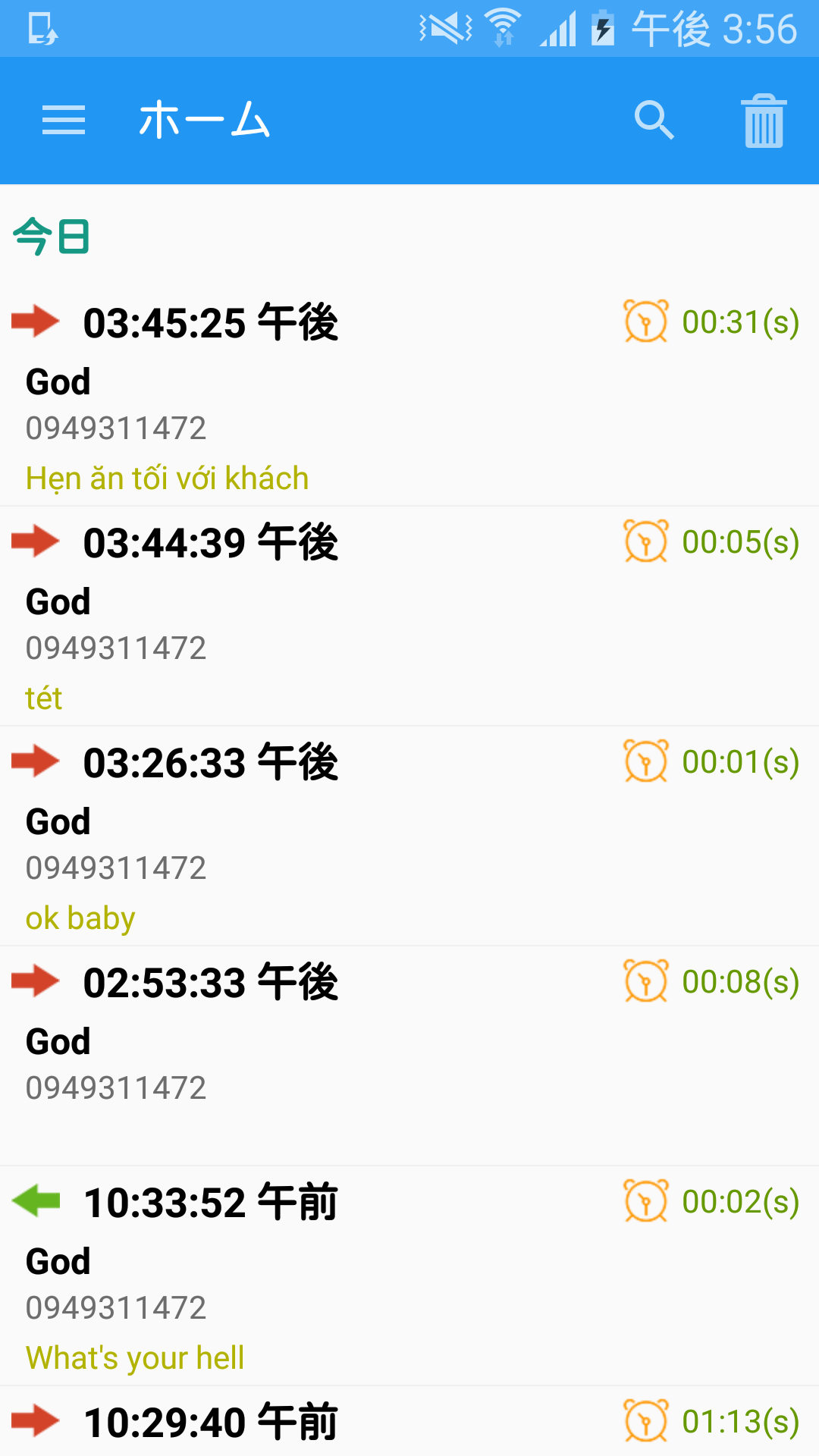The width and height of the screenshot is (819, 1456).
Task: Open search in the app bar
Action: click(x=654, y=120)
